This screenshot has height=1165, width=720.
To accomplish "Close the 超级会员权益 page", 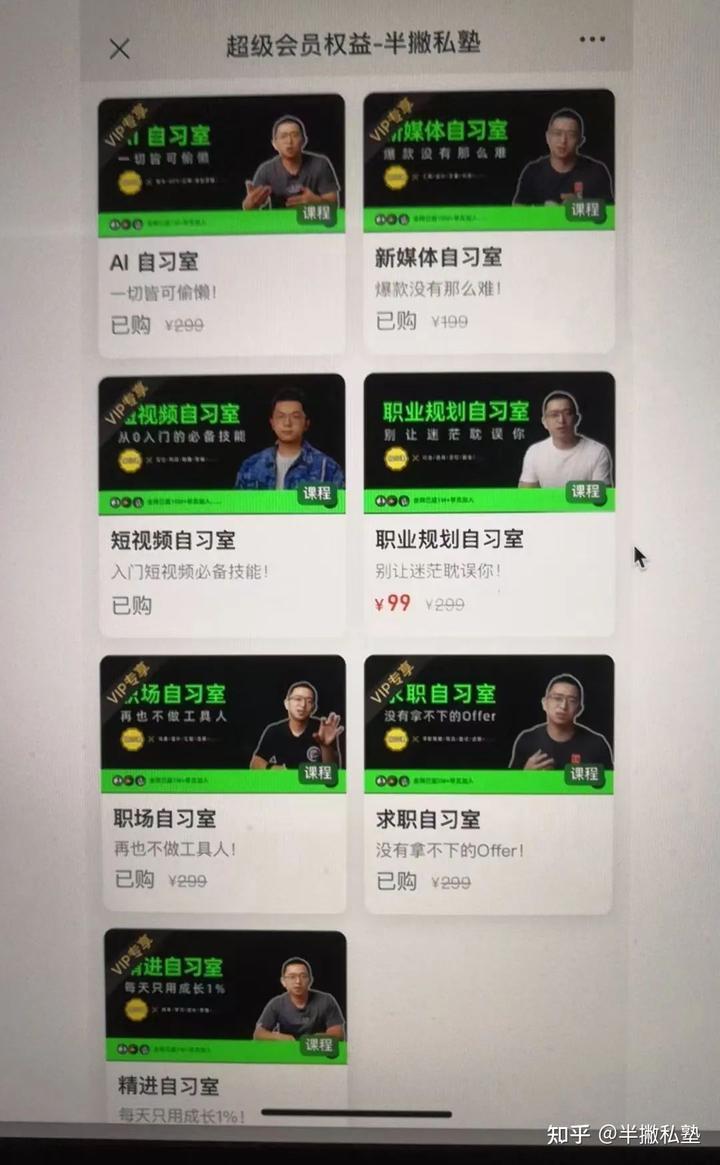I will 119,49.
